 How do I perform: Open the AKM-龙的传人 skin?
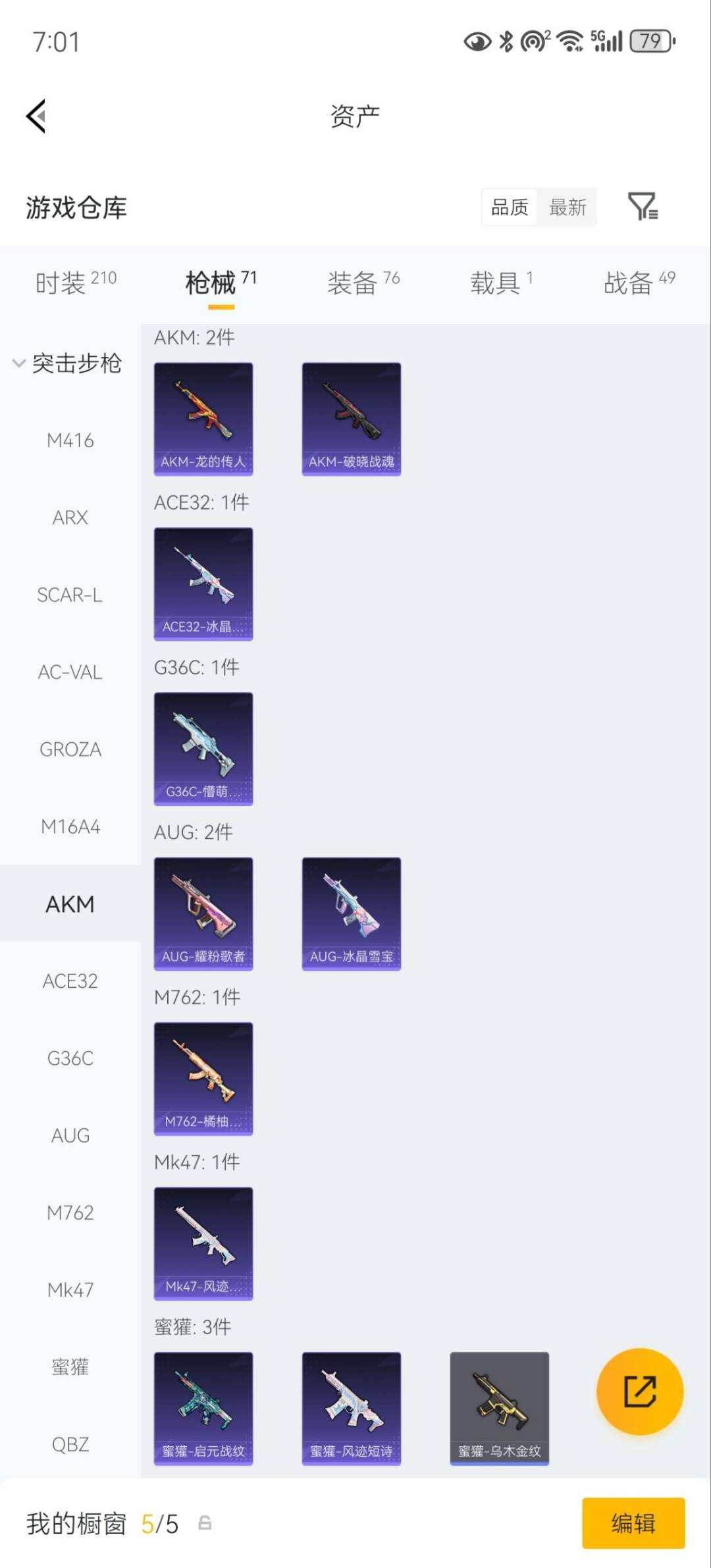click(x=203, y=419)
